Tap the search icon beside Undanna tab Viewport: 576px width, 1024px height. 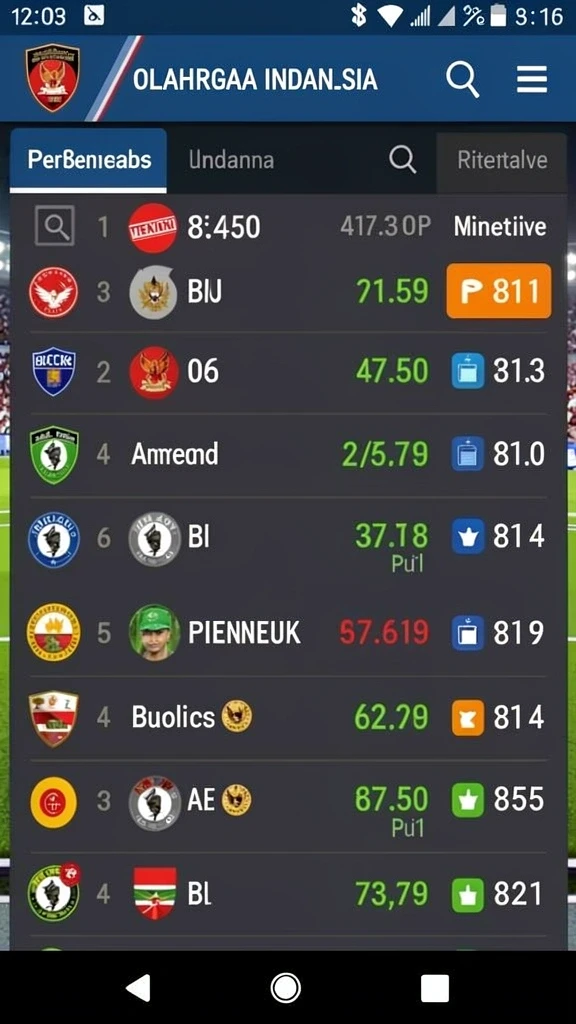(402, 159)
